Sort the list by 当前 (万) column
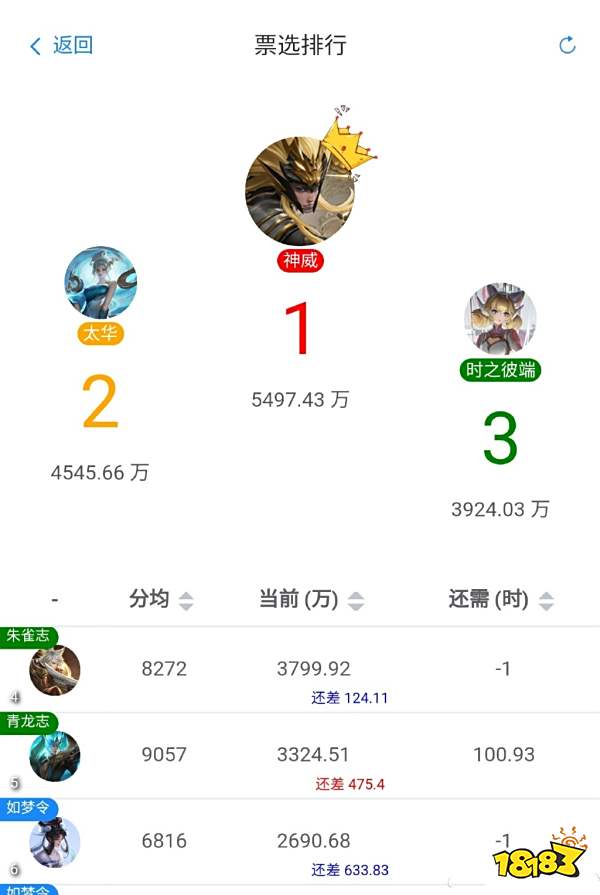The image size is (600, 895). click(x=311, y=600)
